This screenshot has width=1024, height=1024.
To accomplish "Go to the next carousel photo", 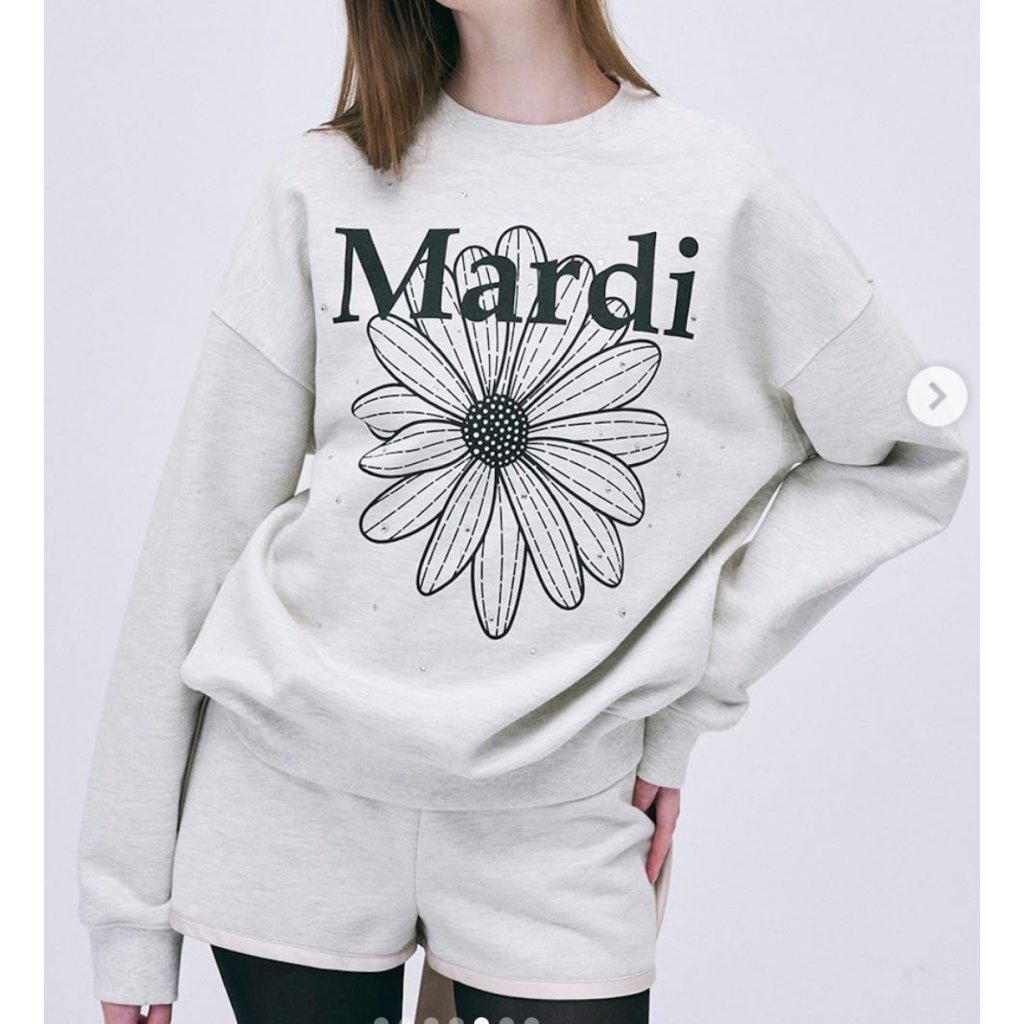I will [937, 397].
